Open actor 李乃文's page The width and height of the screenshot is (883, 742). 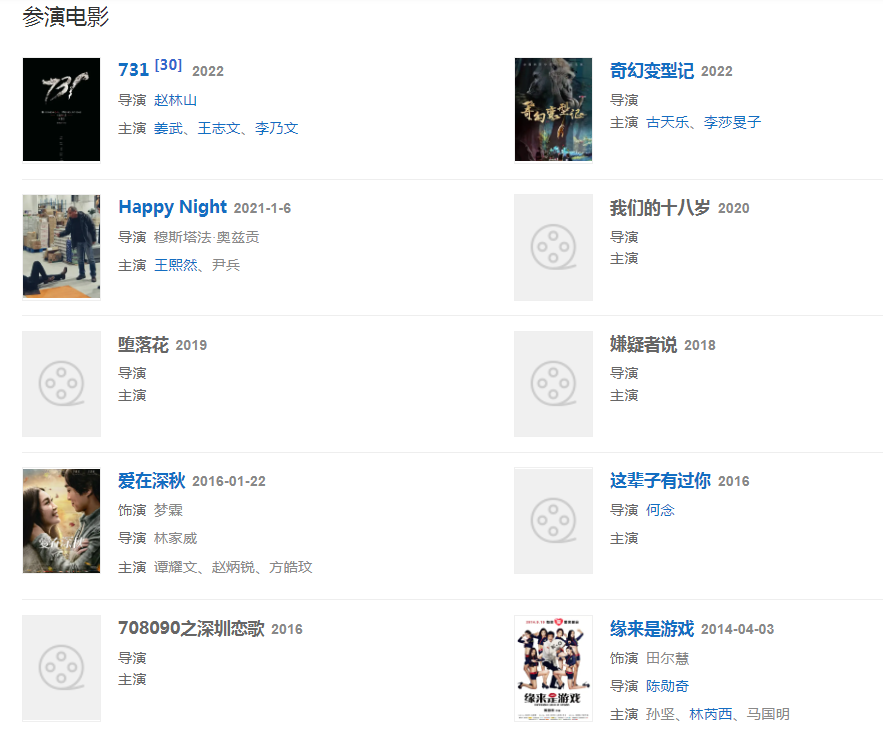point(276,128)
